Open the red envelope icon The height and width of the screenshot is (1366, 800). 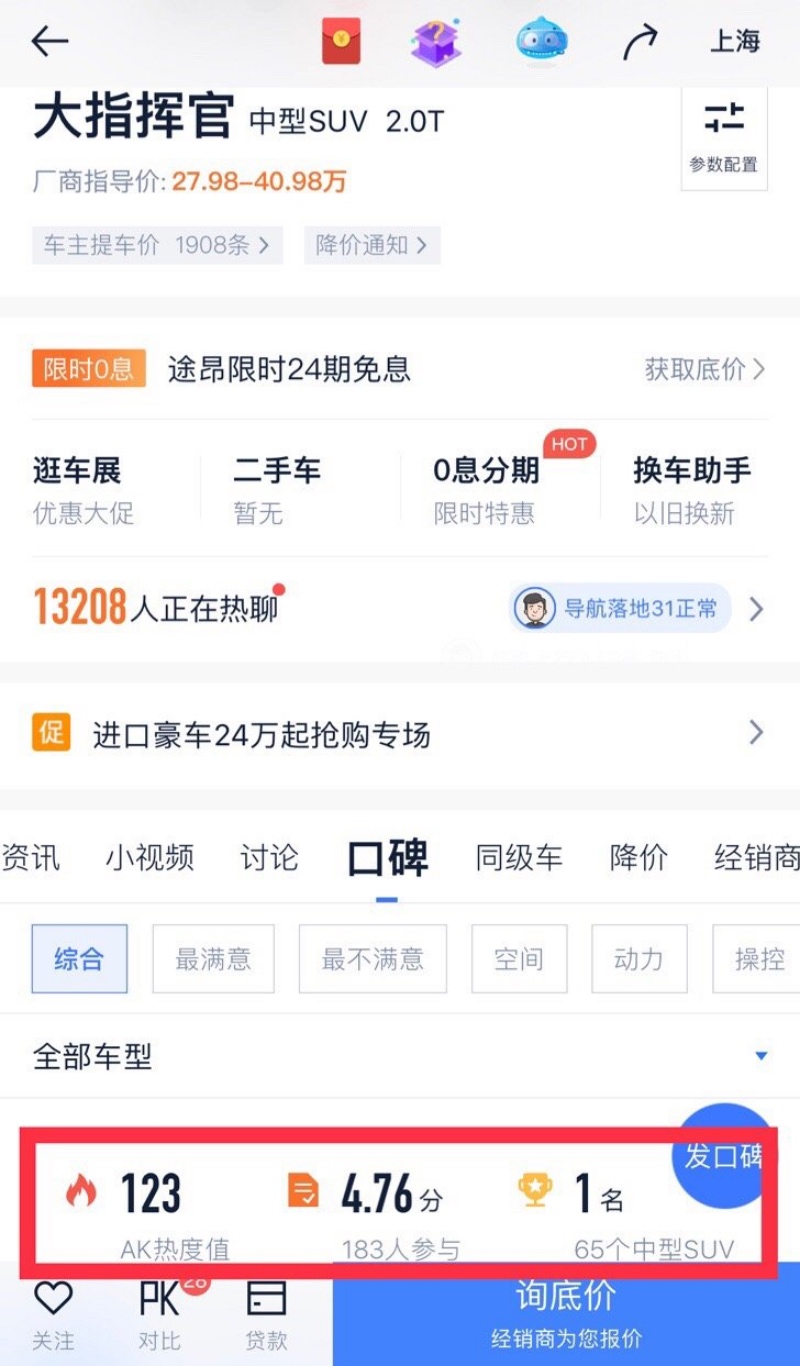(x=341, y=41)
